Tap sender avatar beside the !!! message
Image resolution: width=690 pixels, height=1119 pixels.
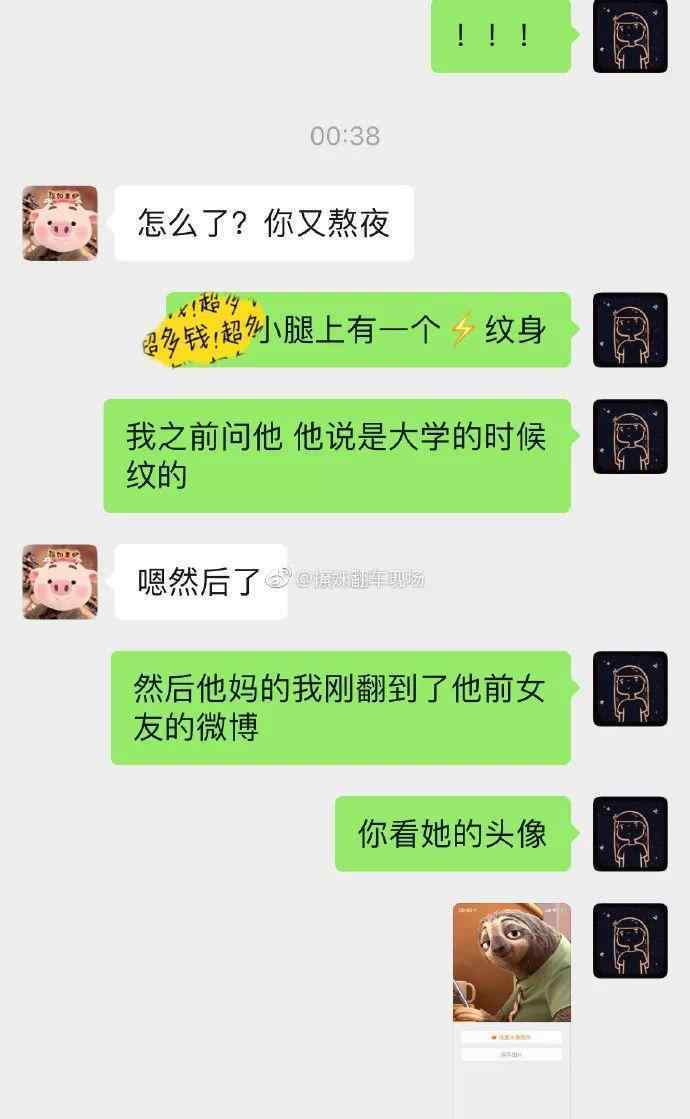pyautogui.click(x=630, y=36)
